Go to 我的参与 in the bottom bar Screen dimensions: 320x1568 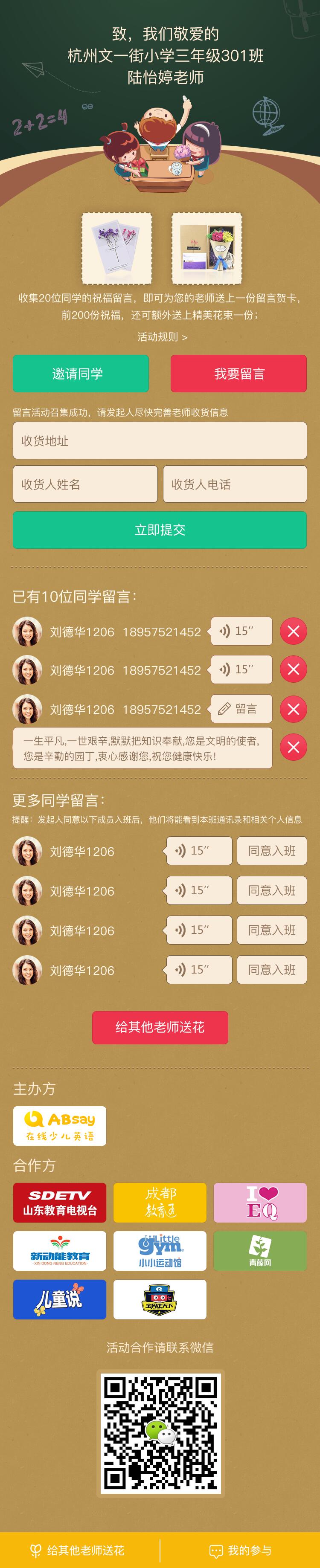[x=240, y=1550]
